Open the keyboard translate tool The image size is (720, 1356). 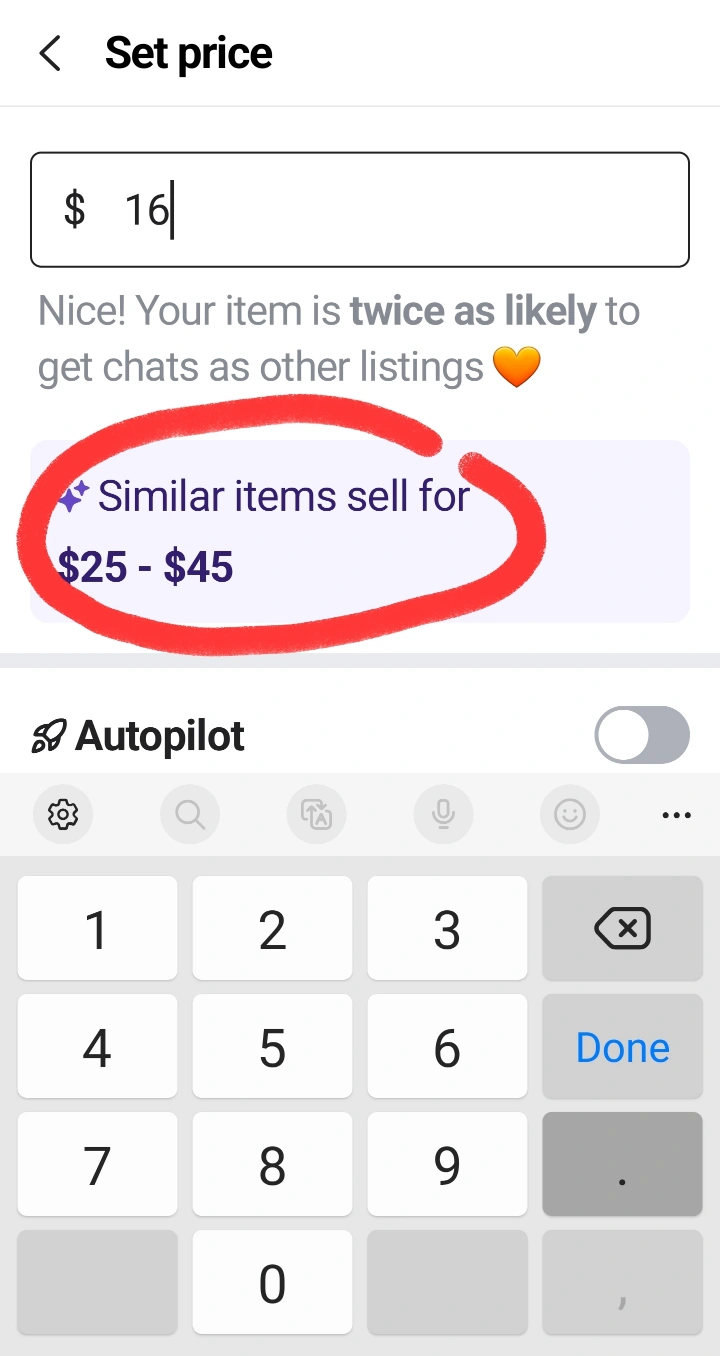pos(316,815)
